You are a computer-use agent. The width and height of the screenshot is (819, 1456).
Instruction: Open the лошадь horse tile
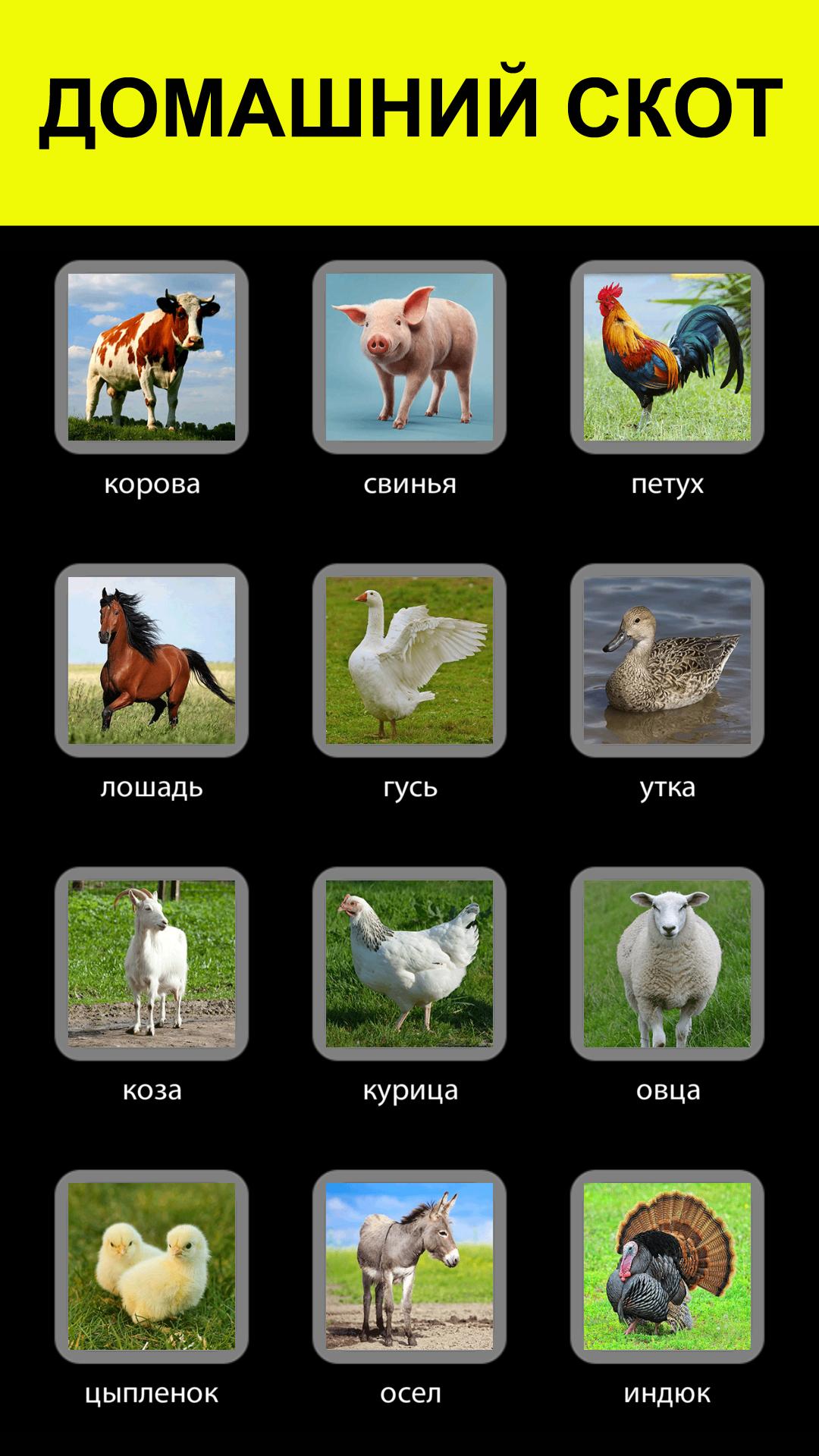[152, 661]
